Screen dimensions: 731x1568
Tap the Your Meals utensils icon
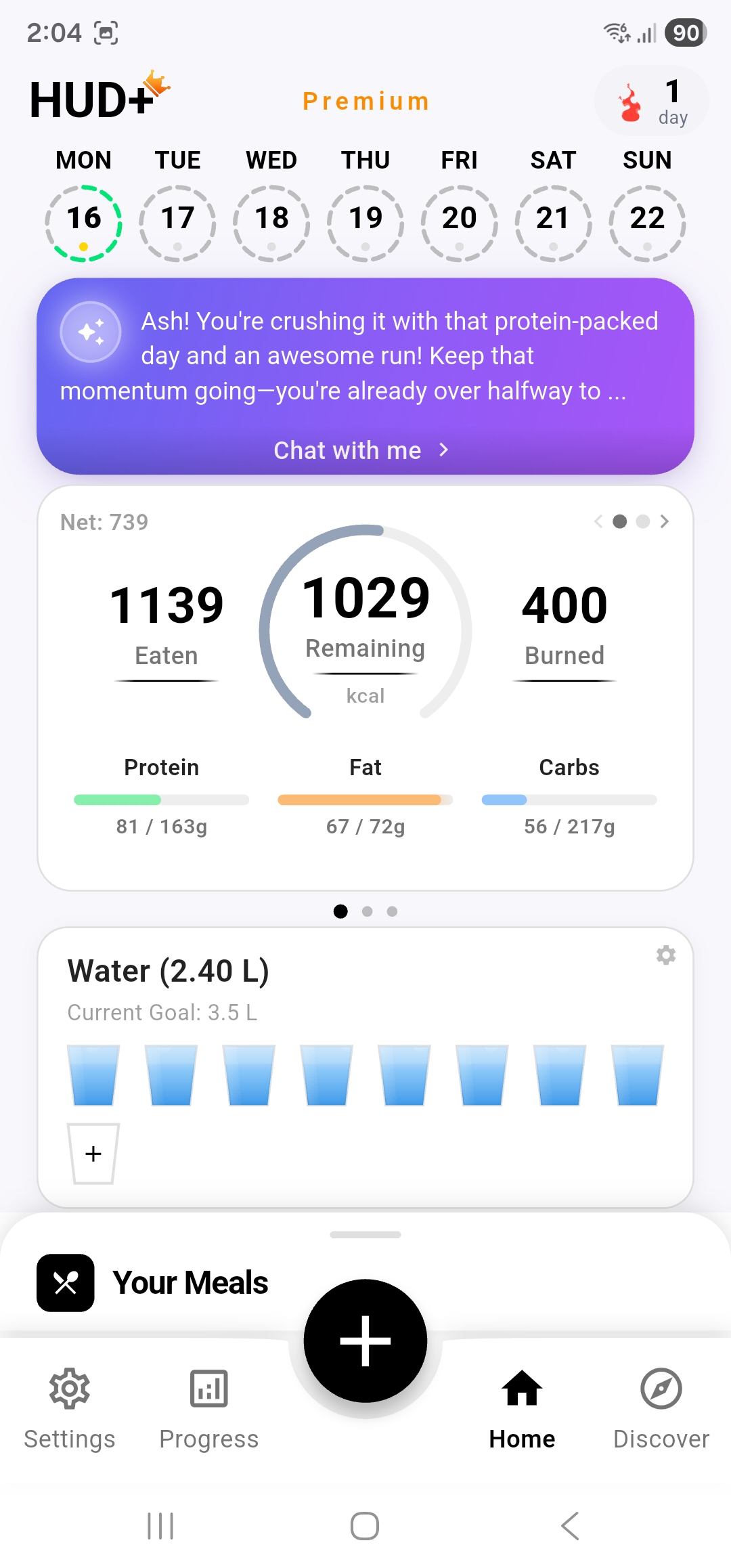tap(66, 1282)
